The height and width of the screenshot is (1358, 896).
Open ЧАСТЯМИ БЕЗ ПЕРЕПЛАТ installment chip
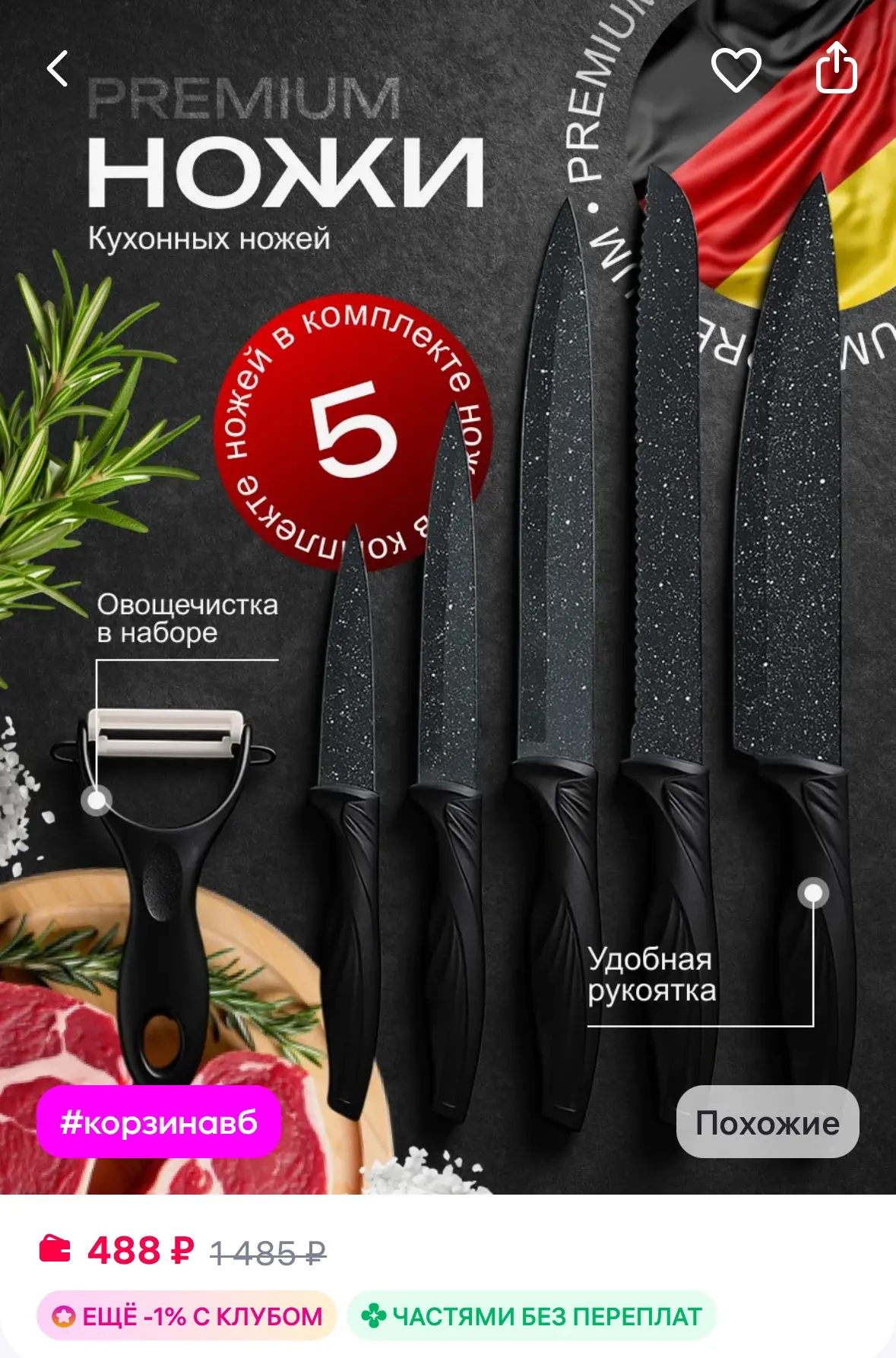coord(532,1316)
